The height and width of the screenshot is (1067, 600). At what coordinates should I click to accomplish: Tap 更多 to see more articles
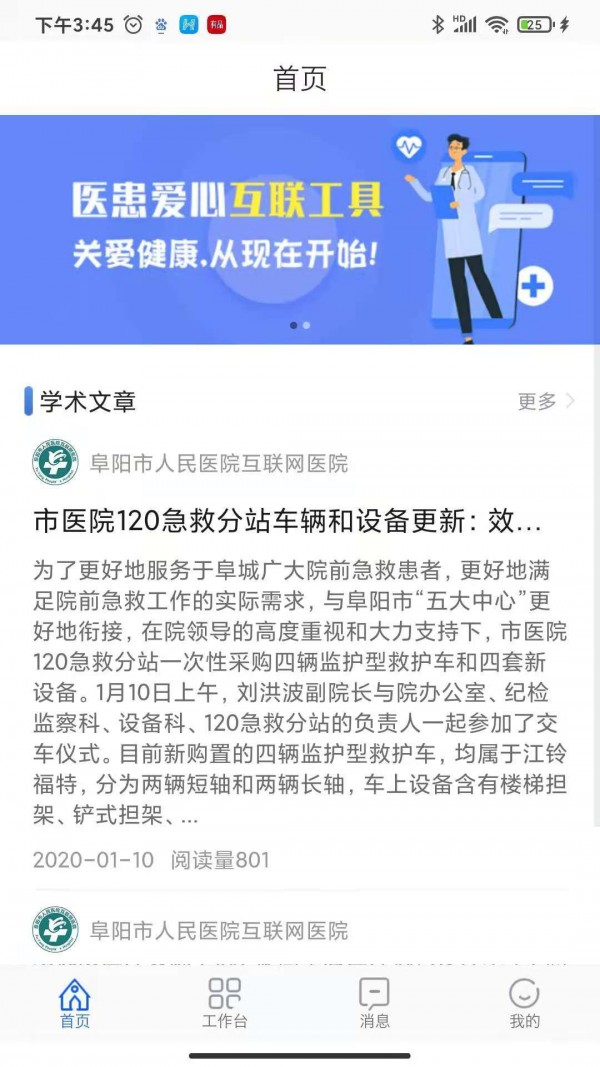545,402
